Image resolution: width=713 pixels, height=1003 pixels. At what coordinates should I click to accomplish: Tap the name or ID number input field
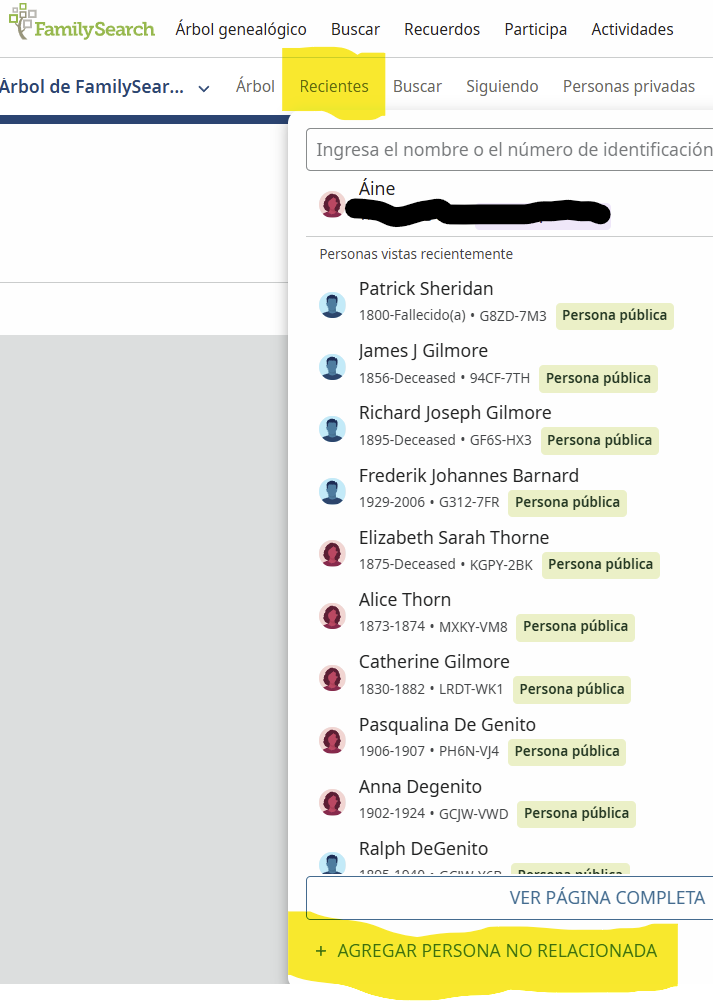[x=510, y=150]
